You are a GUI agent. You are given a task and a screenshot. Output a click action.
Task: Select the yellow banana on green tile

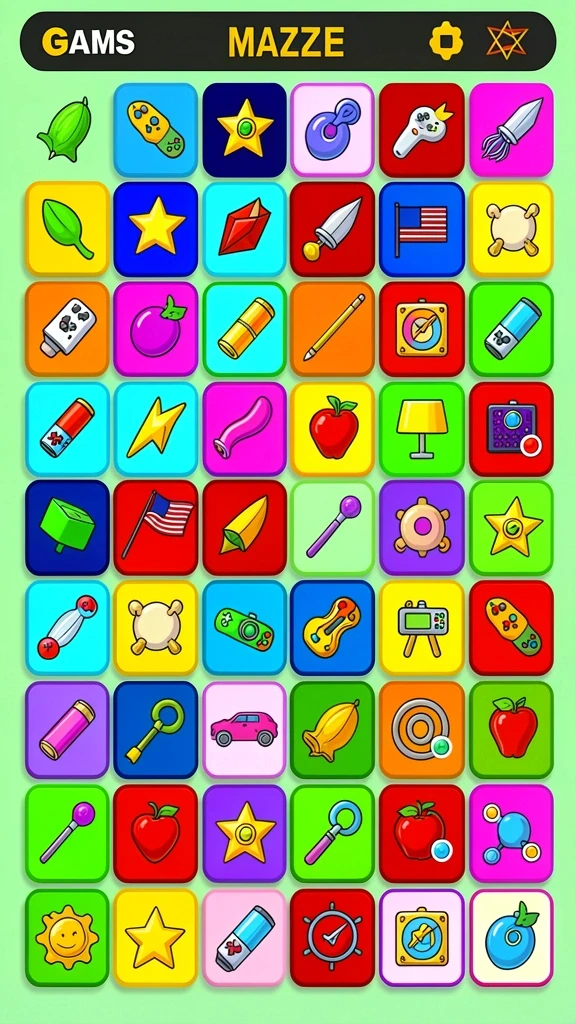333,730
